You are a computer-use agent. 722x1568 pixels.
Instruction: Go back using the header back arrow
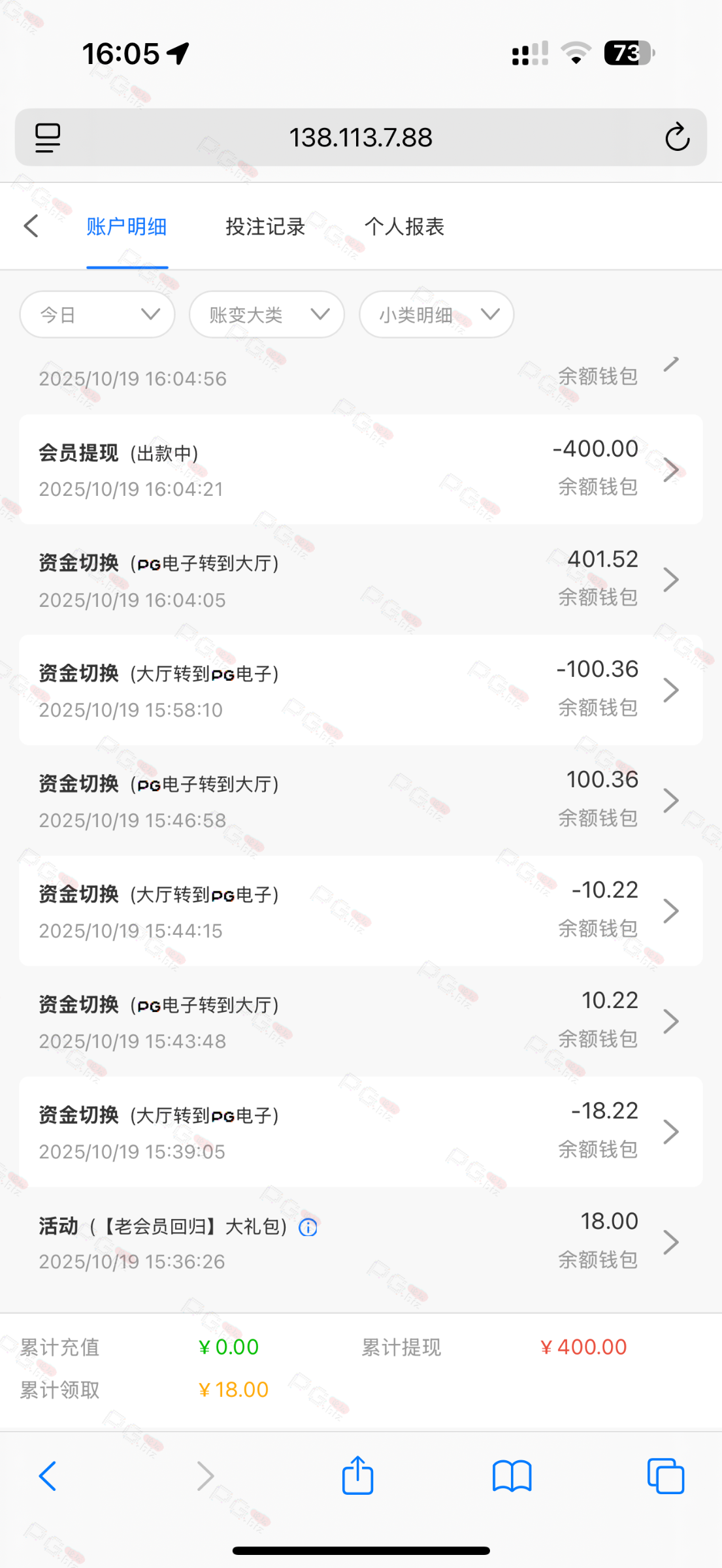pyautogui.click(x=31, y=226)
